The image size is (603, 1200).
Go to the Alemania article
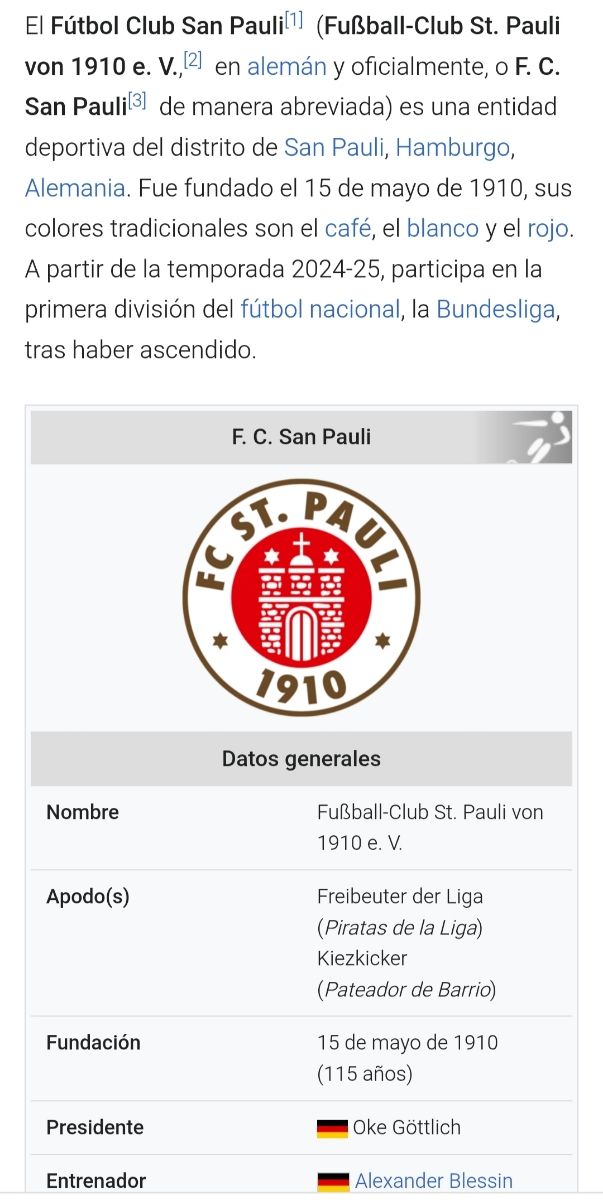coord(76,188)
